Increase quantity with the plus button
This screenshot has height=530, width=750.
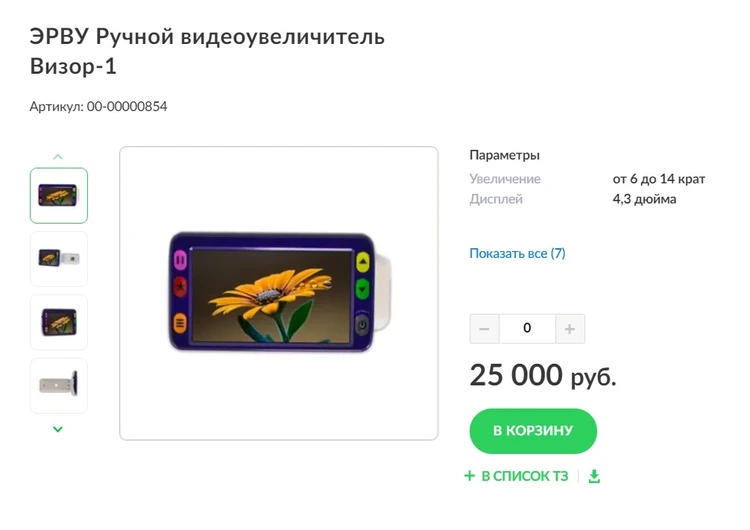coord(570,329)
